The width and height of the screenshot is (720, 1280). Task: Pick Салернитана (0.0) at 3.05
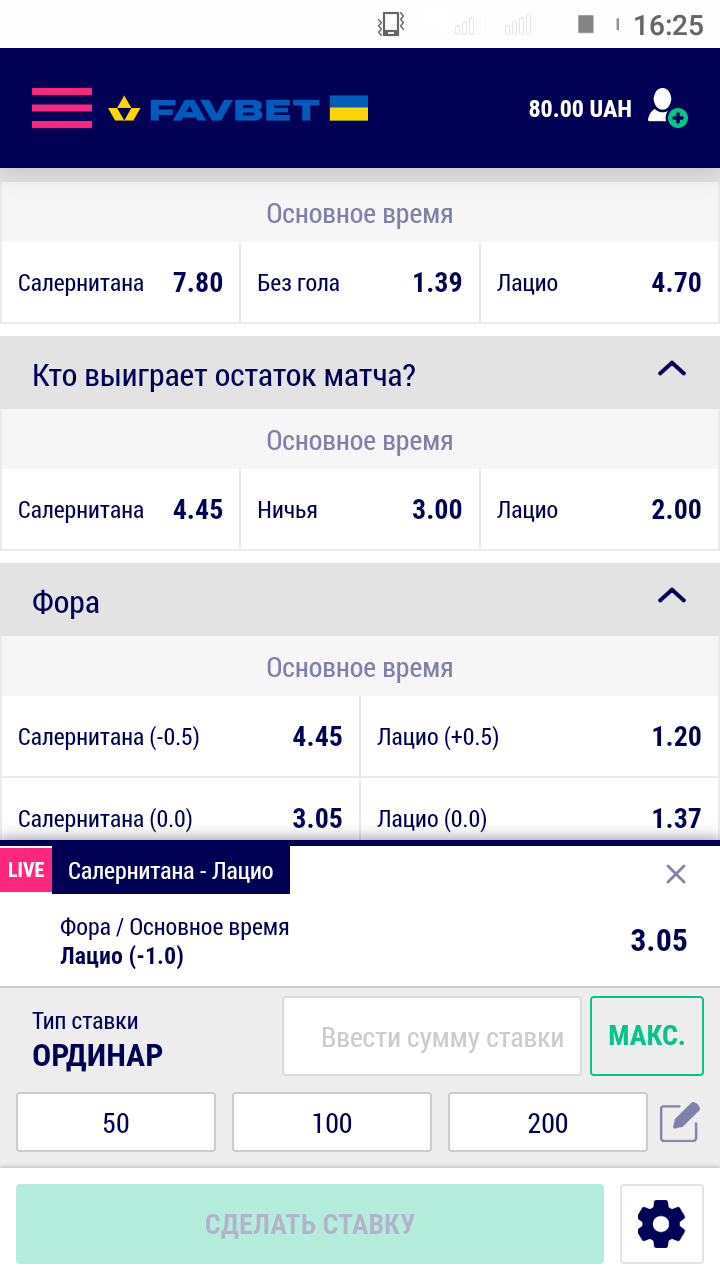(x=180, y=819)
